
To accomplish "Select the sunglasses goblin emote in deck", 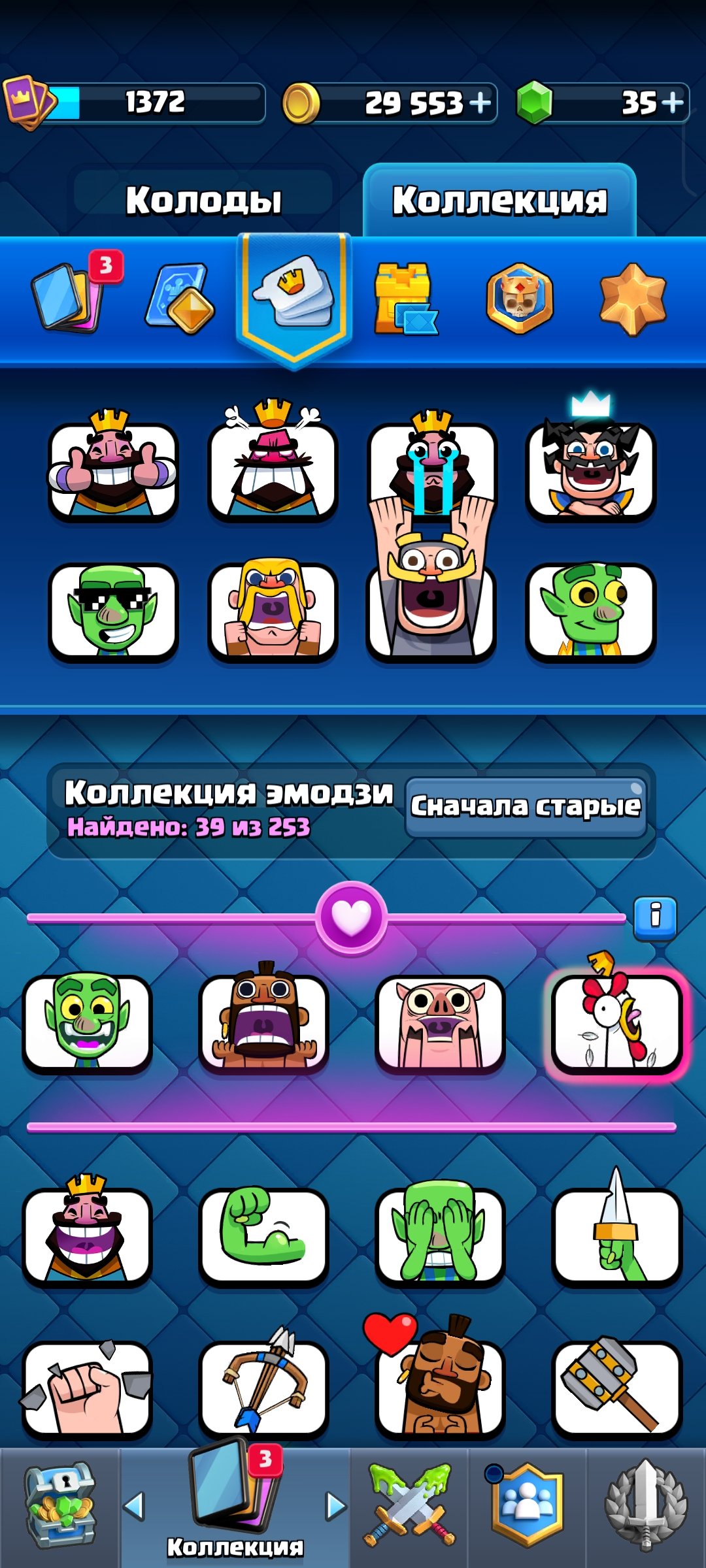I will (x=113, y=610).
